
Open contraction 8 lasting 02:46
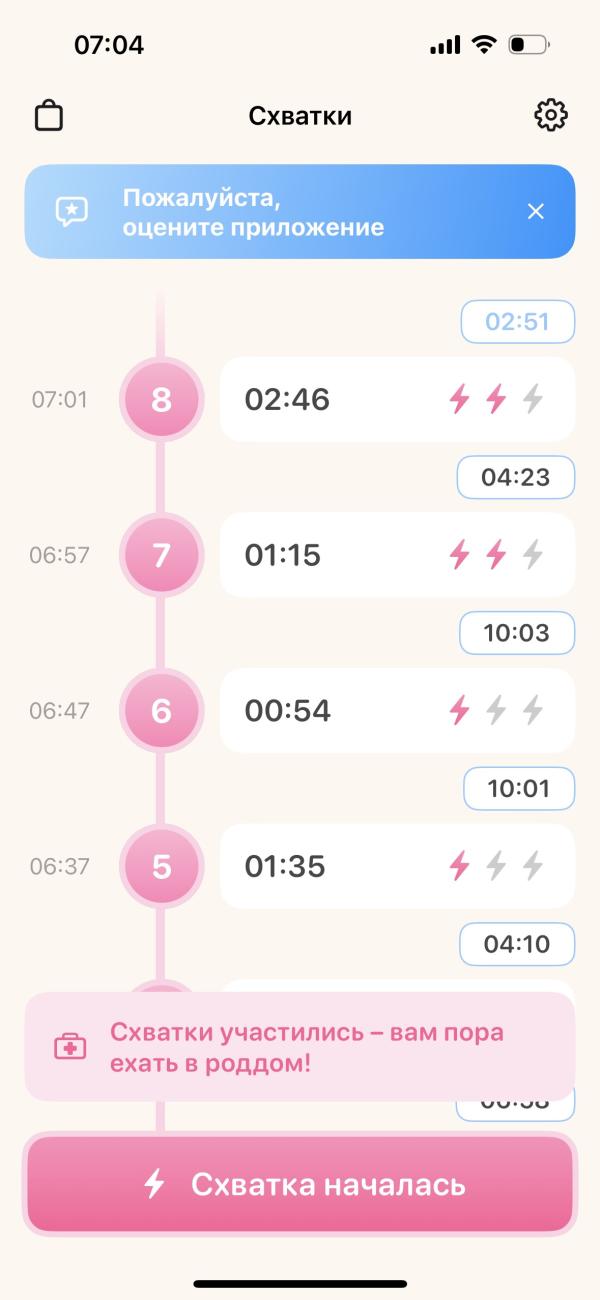pos(396,399)
